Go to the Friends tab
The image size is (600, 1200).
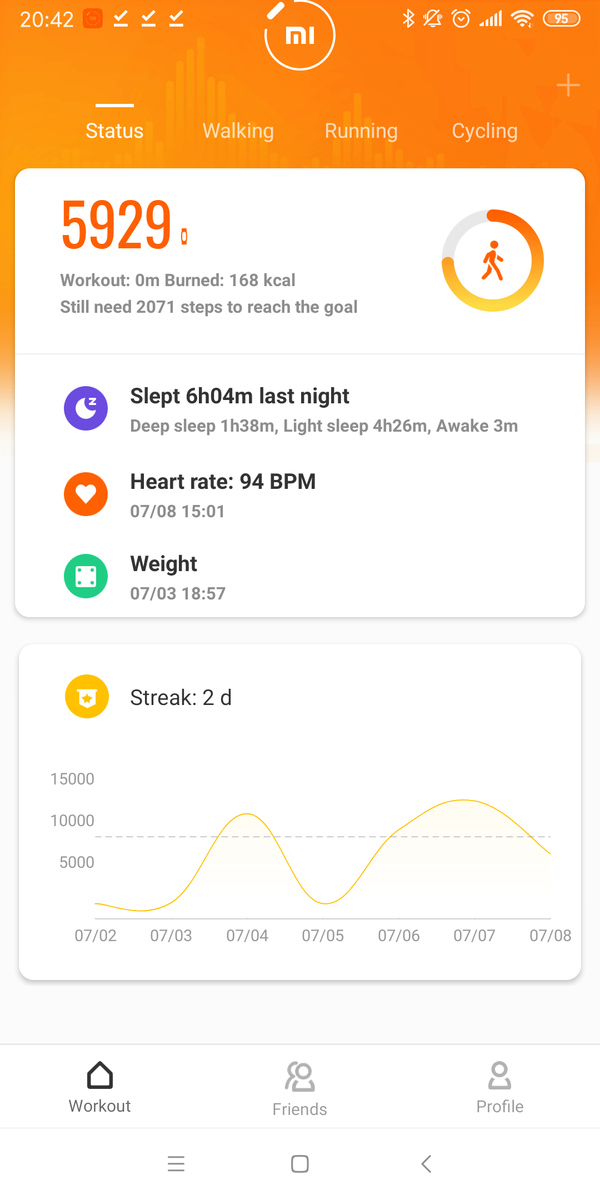tap(300, 1089)
